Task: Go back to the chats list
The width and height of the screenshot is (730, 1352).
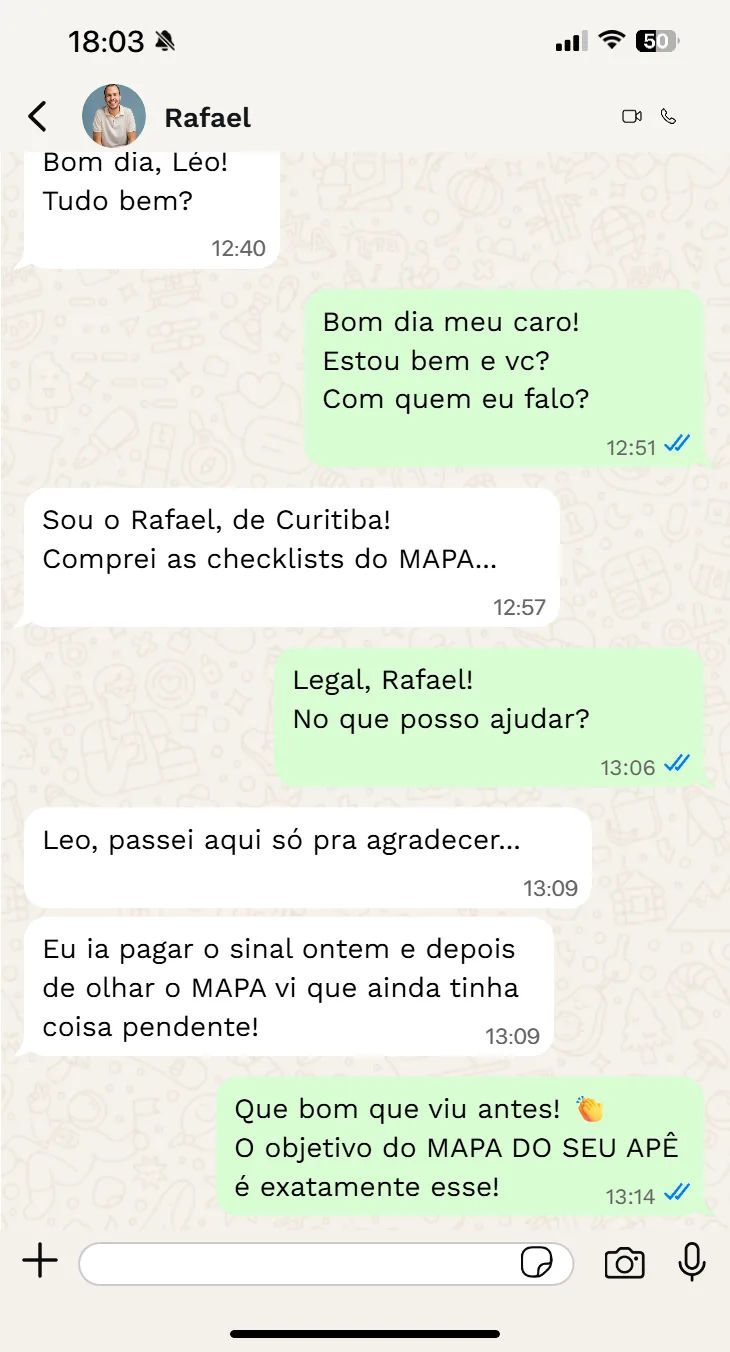Action: pyautogui.click(x=37, y=116)
